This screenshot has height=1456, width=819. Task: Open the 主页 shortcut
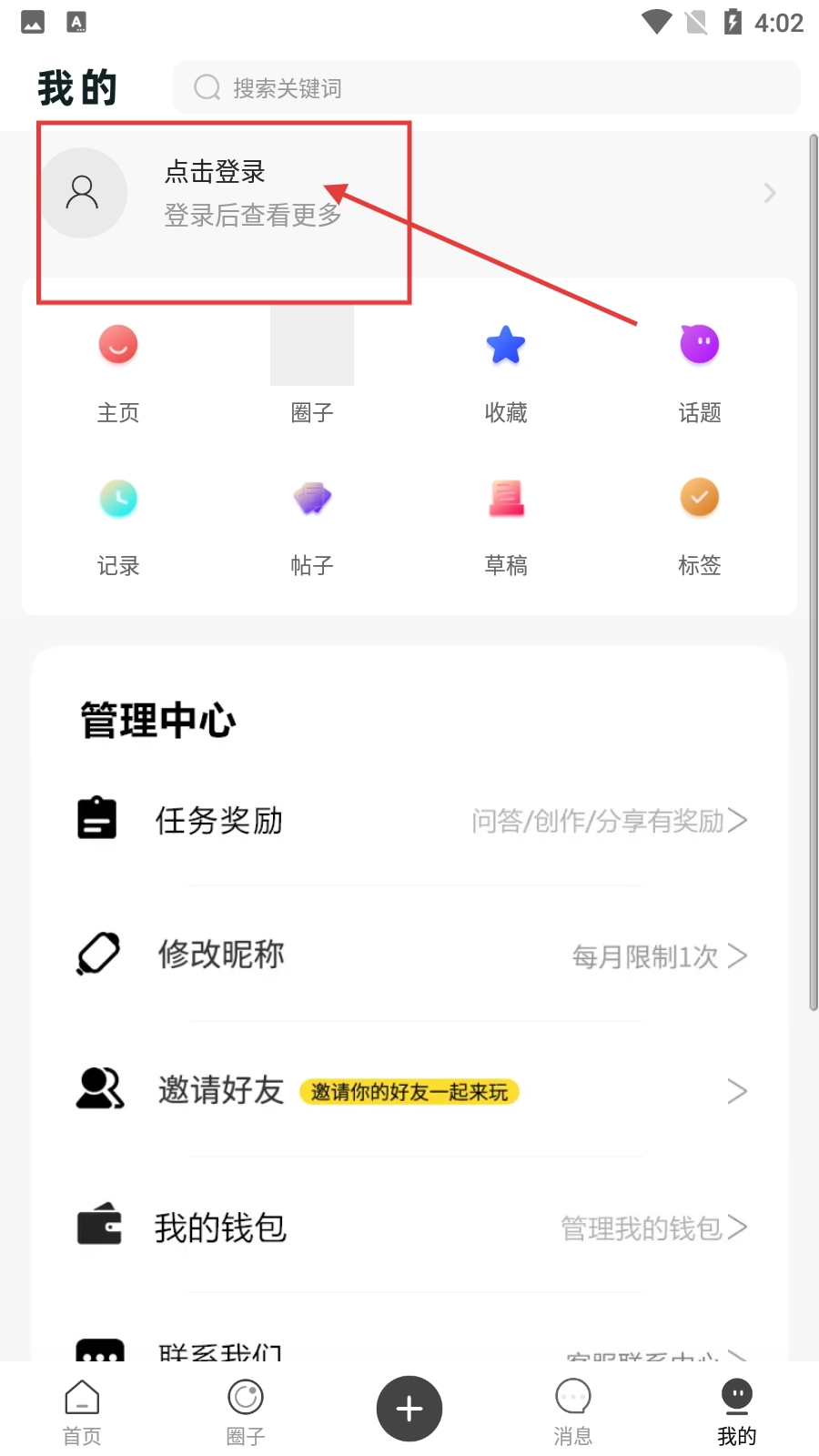(118, 372)
